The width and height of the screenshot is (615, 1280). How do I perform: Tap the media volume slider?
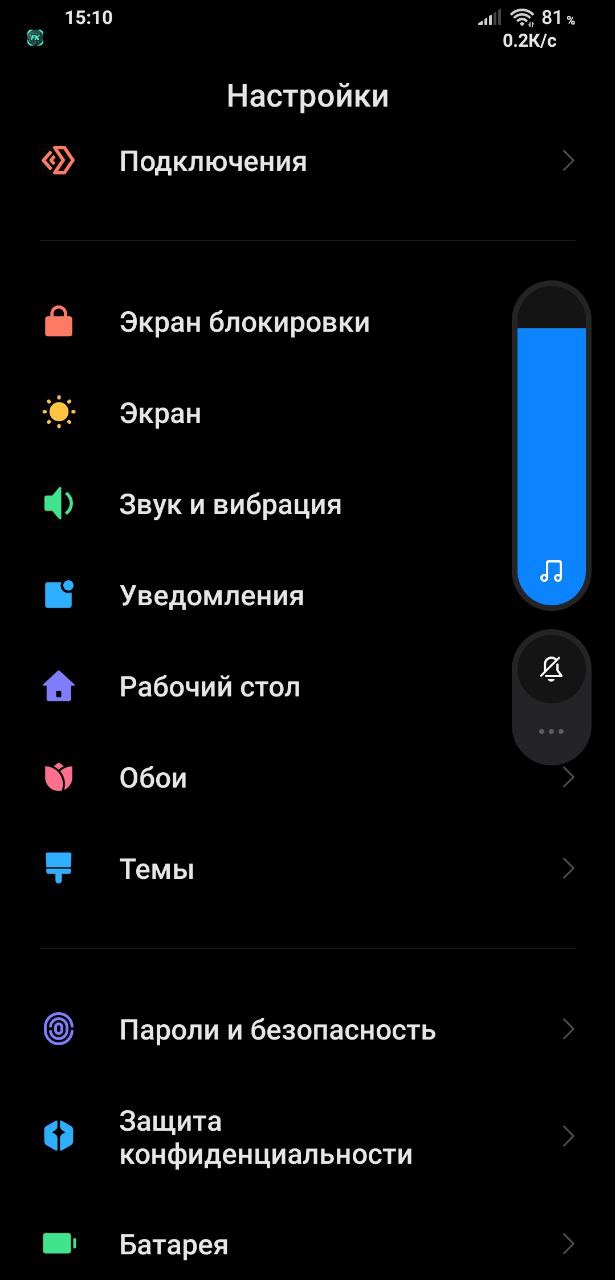551,446
